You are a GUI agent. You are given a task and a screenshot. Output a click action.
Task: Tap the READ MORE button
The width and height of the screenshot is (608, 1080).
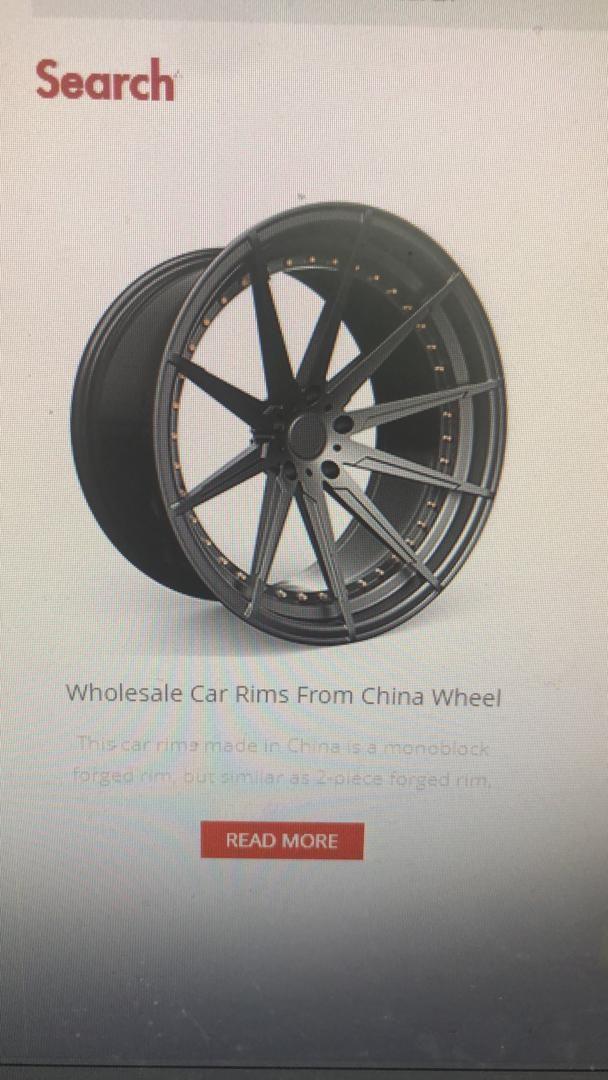[x=282, y=841]
